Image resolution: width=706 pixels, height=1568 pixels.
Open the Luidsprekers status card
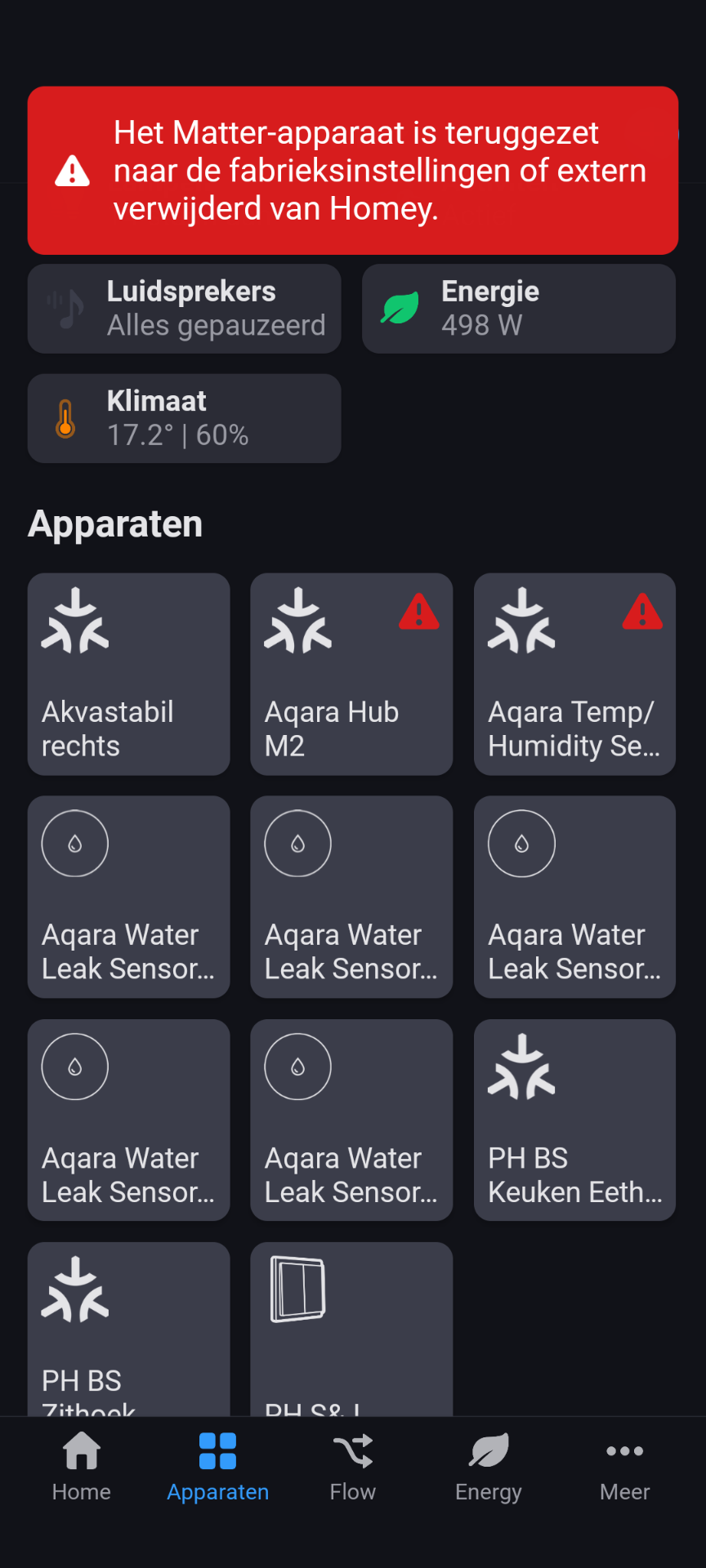(x=184, y=309)
